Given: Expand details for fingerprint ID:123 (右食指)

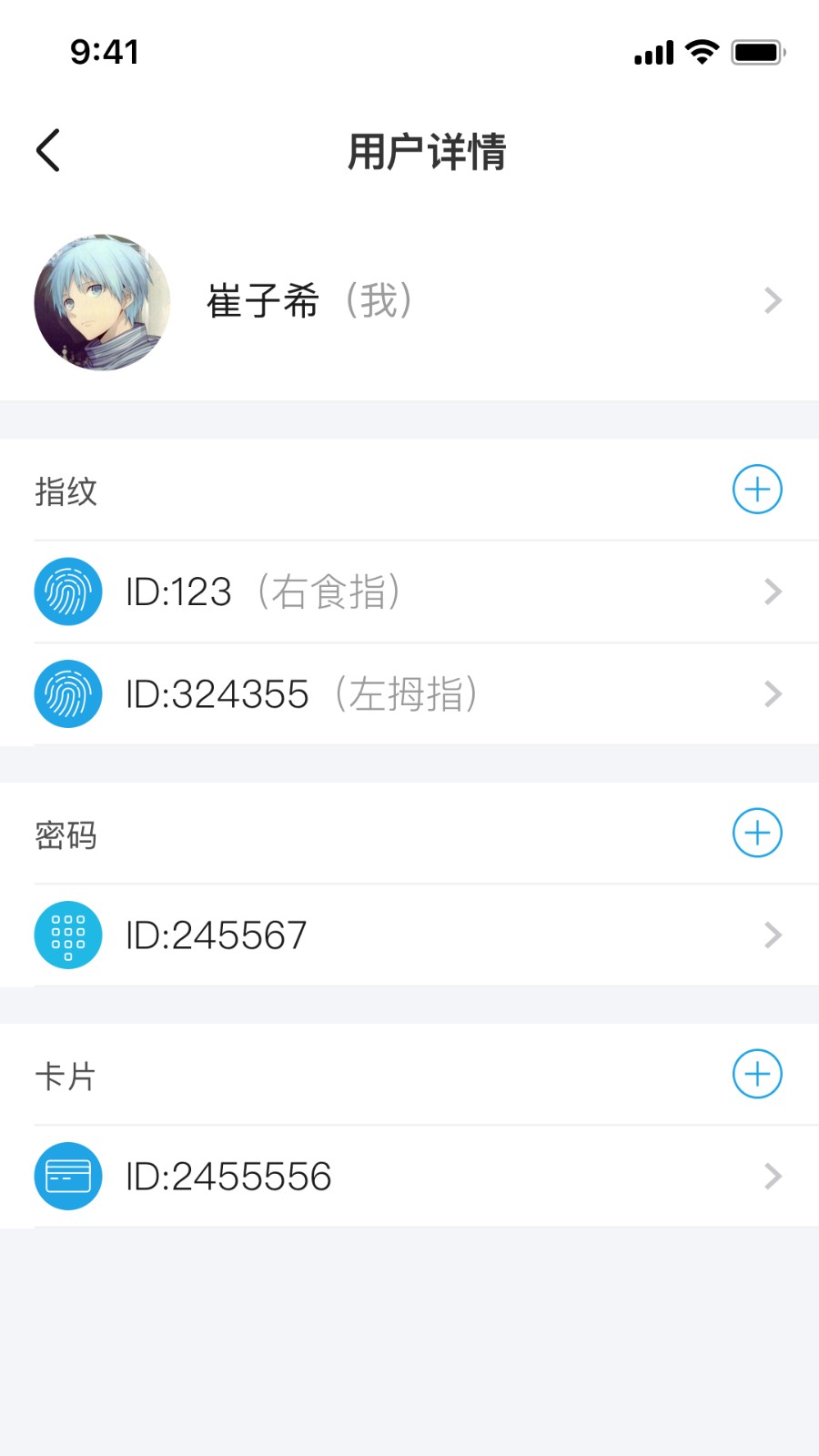Looking at the screenshot, I should (773, 591).
